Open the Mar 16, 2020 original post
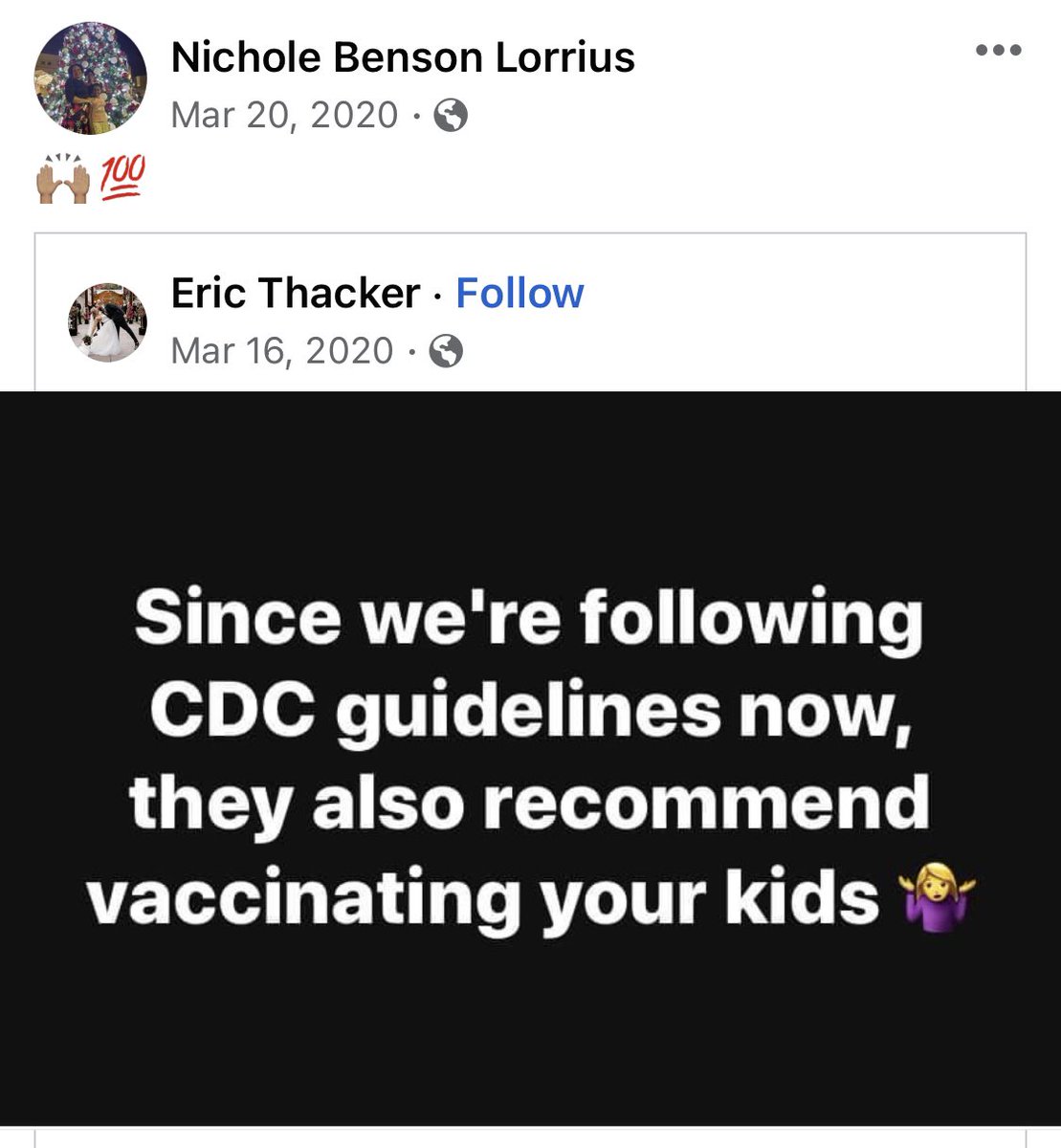 (x=282, y=351)
